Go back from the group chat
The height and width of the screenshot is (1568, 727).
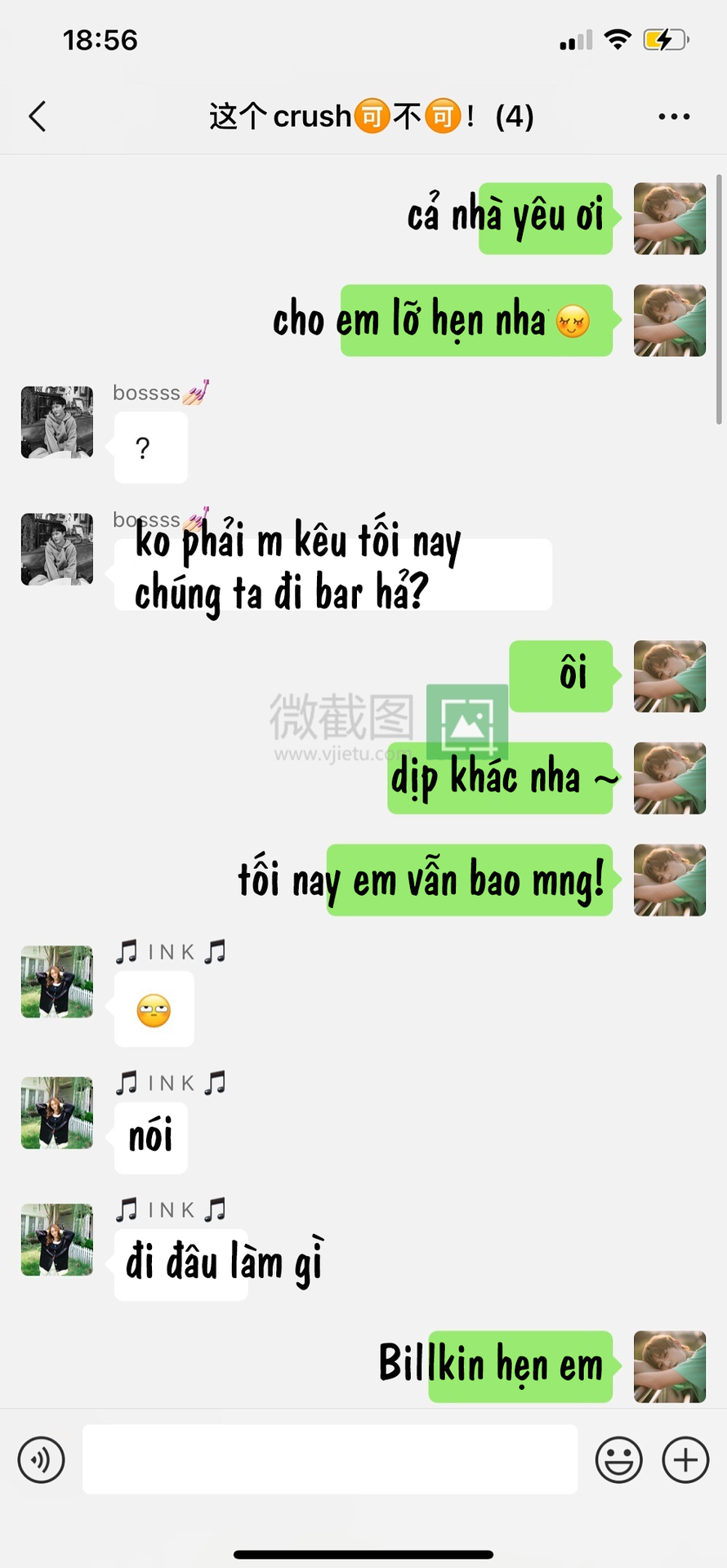38,117
